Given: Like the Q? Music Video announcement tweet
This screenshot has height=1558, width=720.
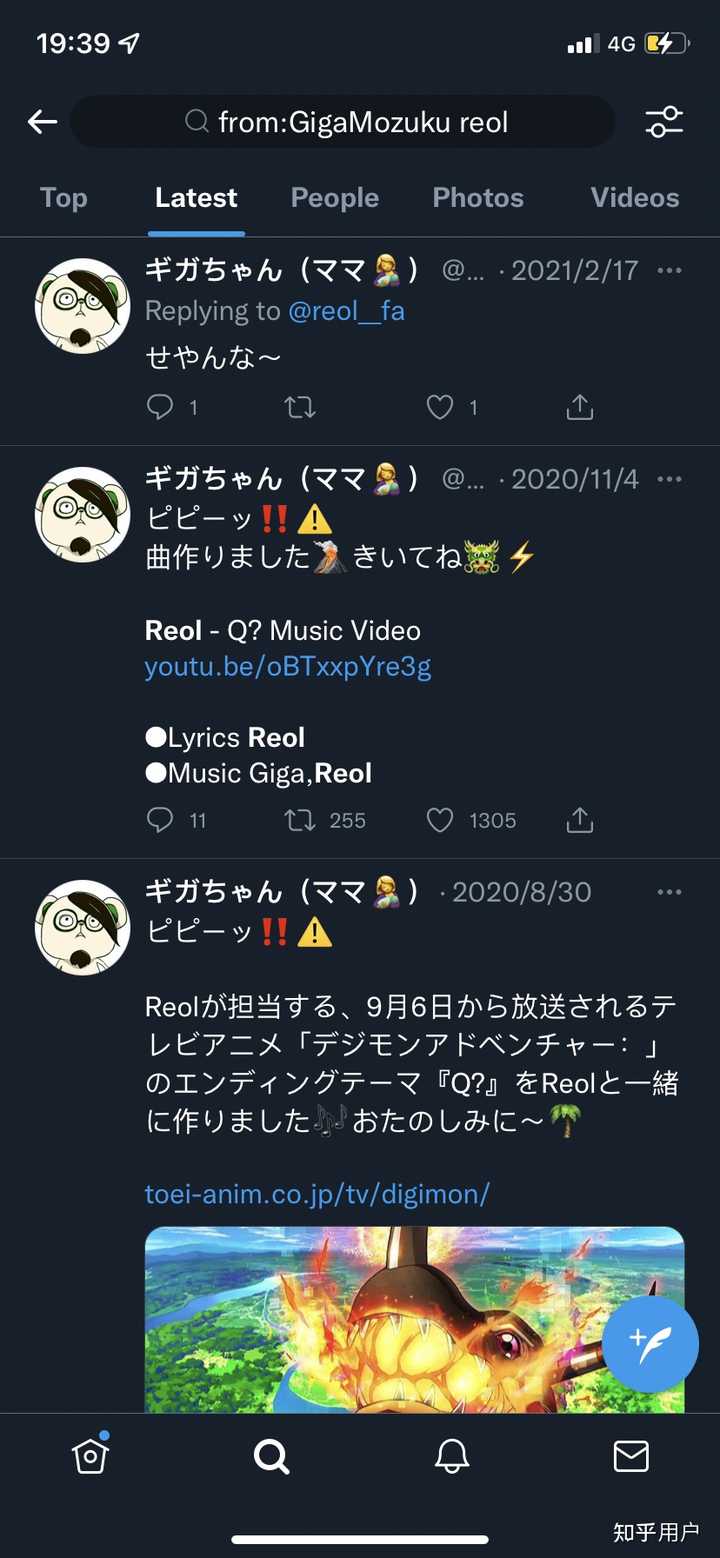Looking at the screenshot, I should tap(439, 820).
